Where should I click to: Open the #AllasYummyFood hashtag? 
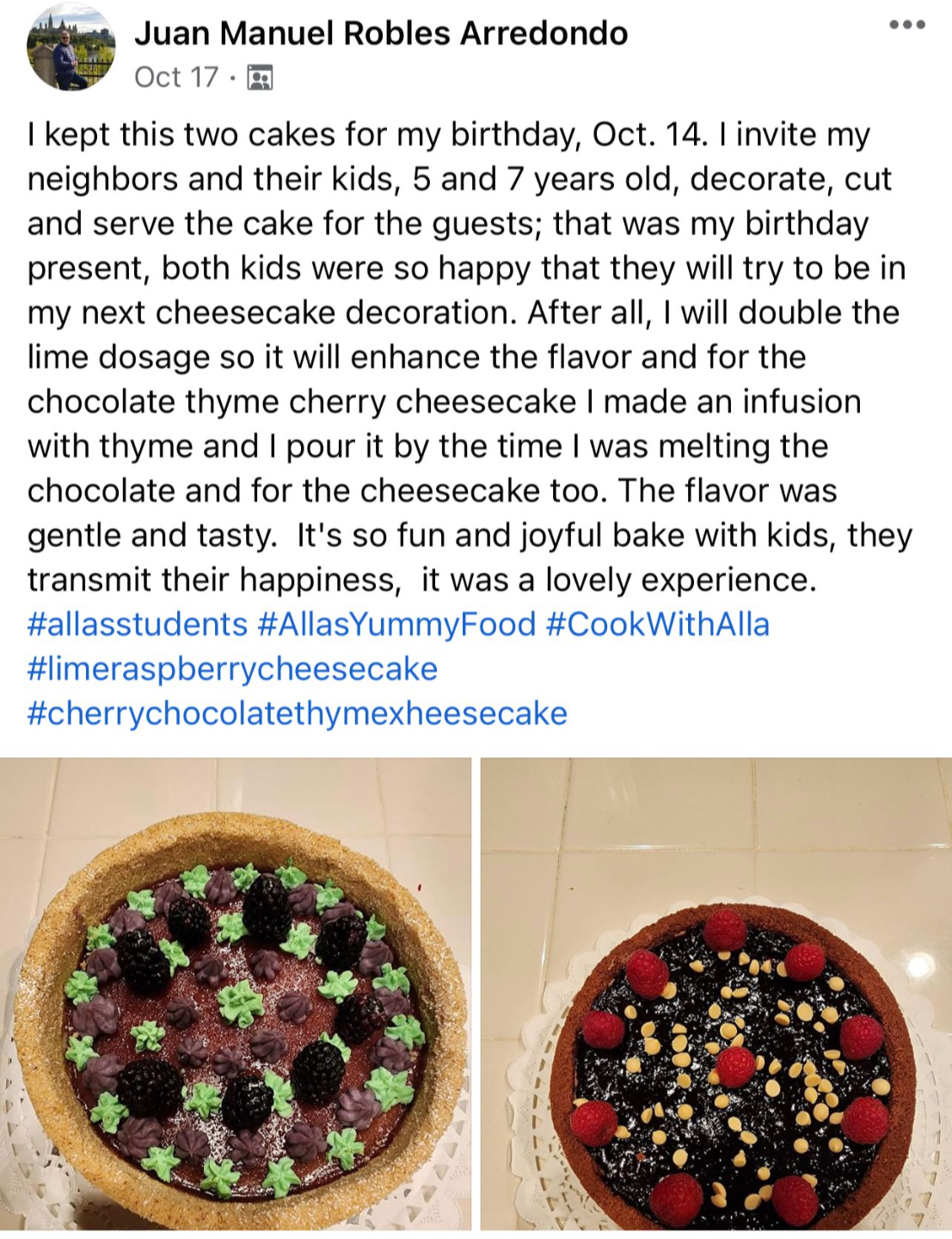click(396, 624)
